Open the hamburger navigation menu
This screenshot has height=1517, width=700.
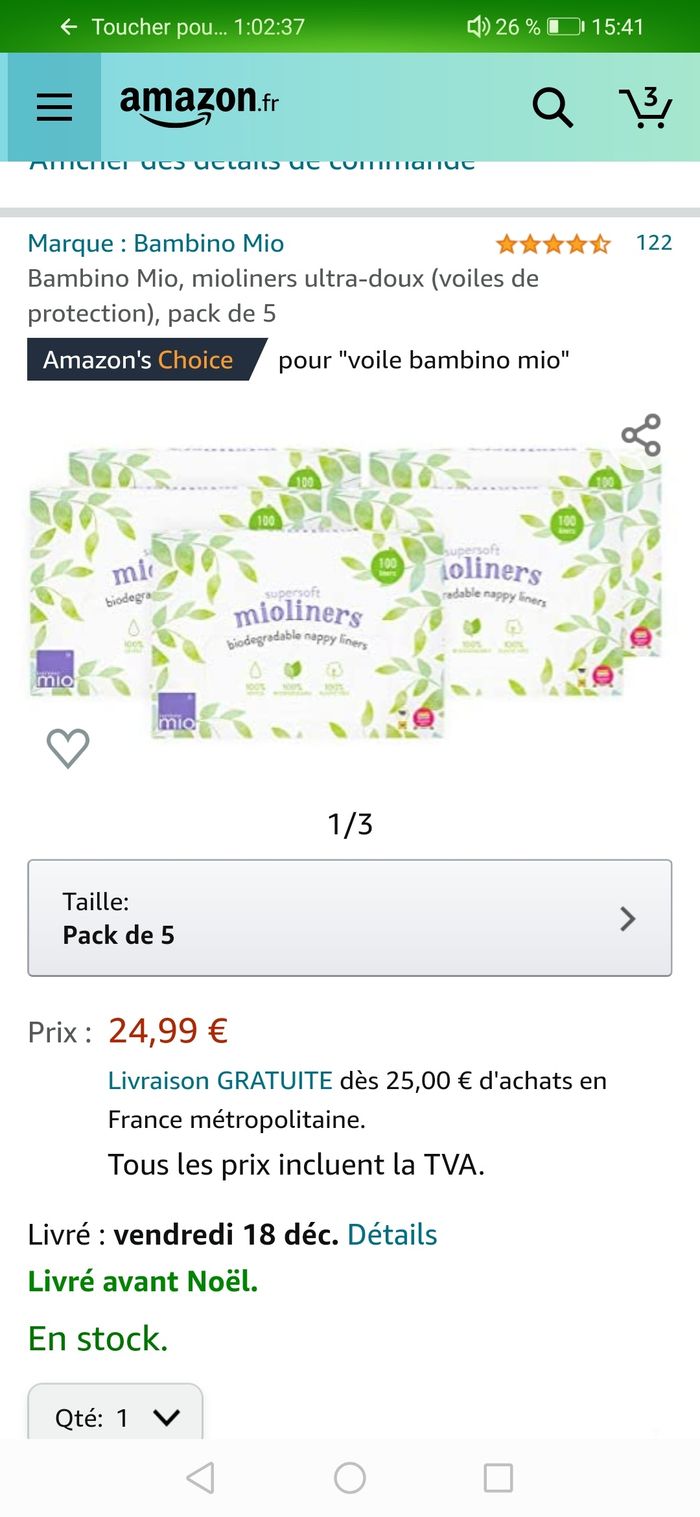coord(54,107)
